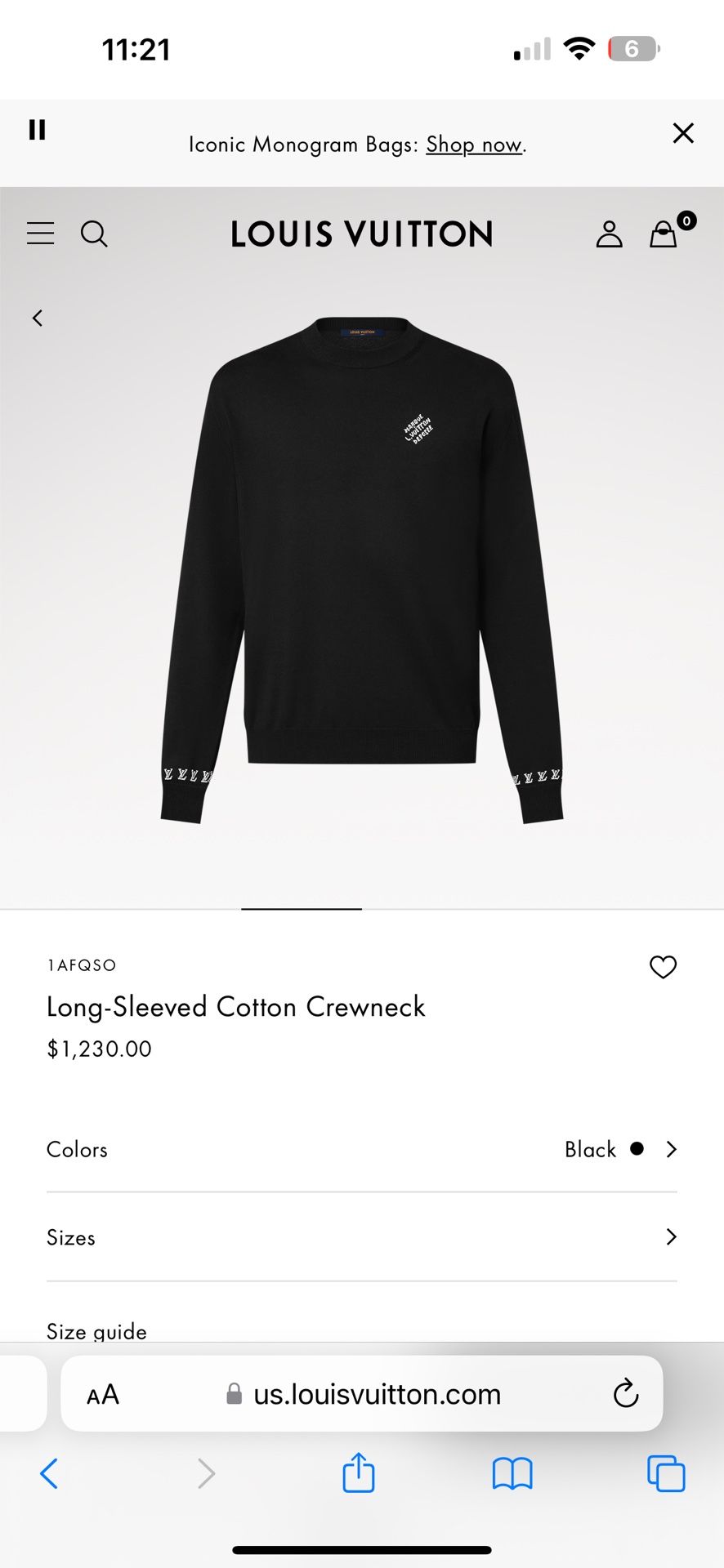Pause the promotional banner animation

pos(36,129)
